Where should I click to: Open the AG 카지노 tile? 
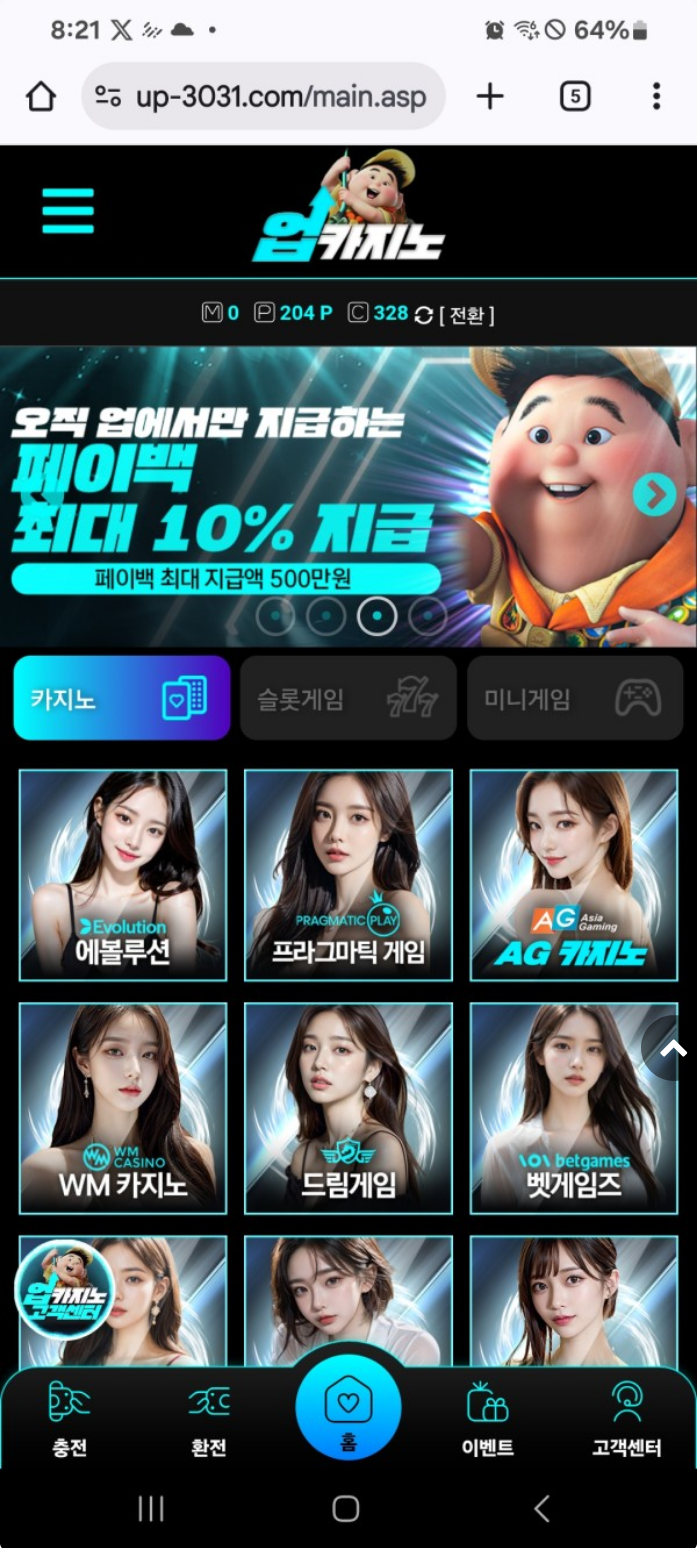(574, 875)
